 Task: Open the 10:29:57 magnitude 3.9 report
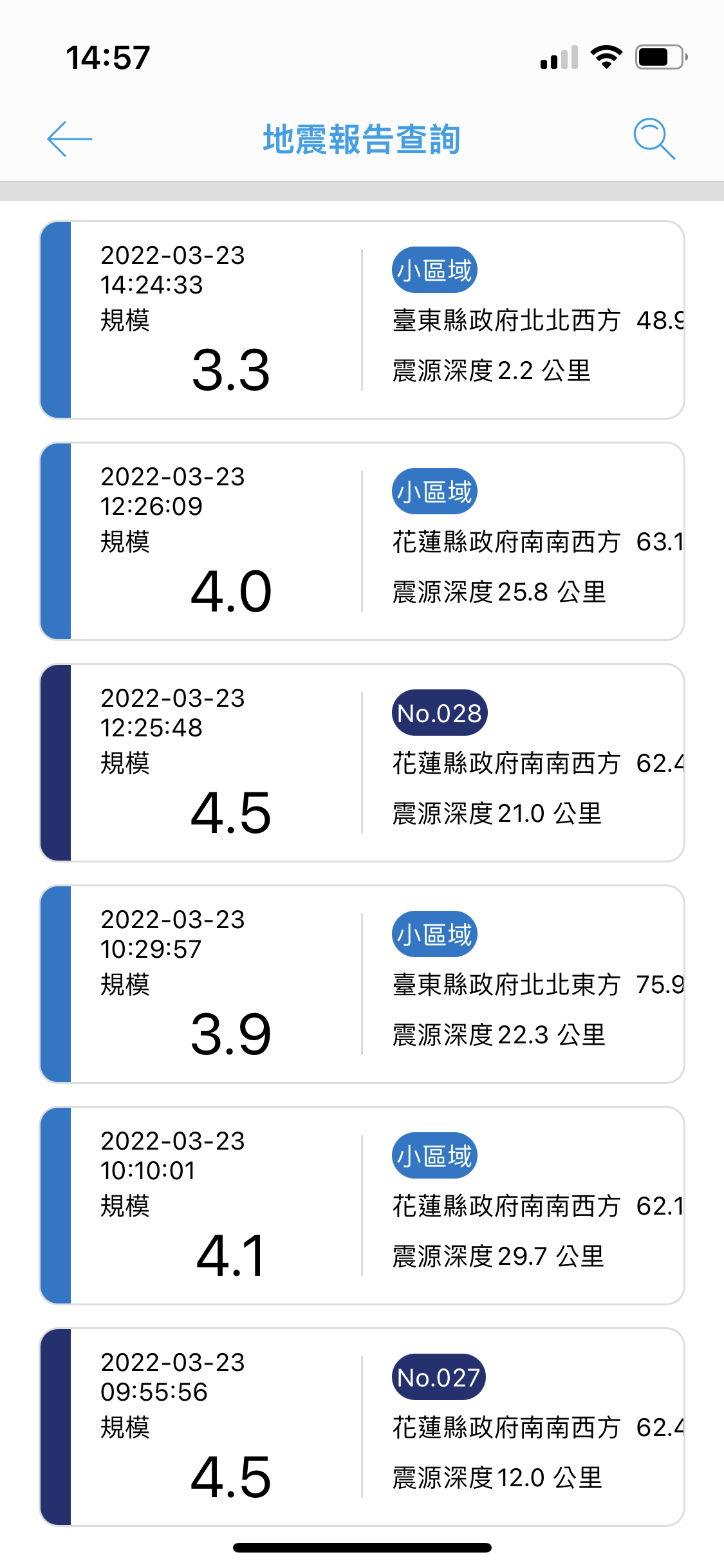tap(362, 984)
